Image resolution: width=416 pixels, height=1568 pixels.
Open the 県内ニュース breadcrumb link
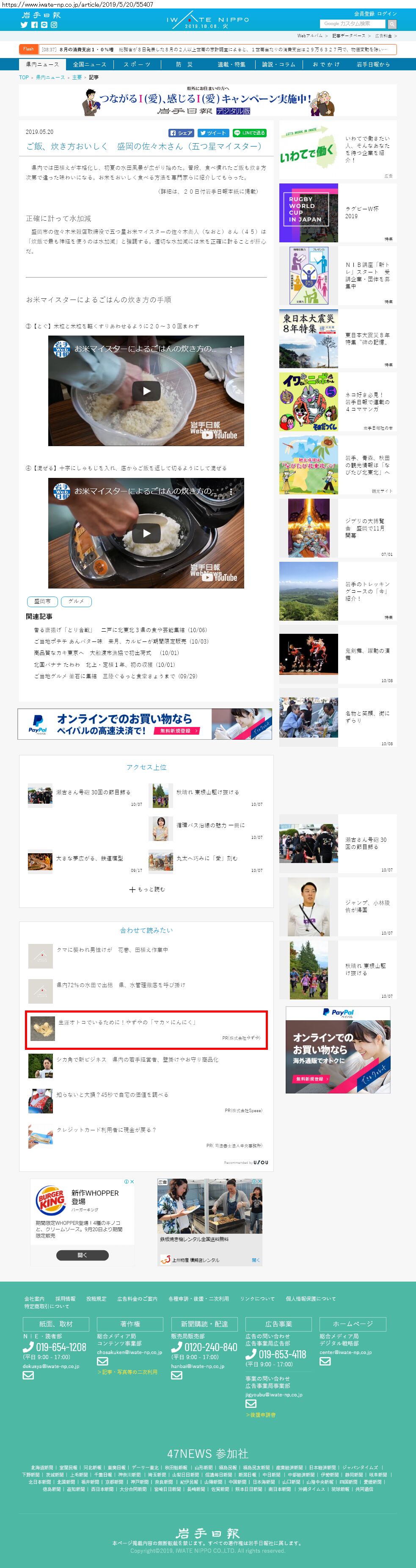pos(50,77)
